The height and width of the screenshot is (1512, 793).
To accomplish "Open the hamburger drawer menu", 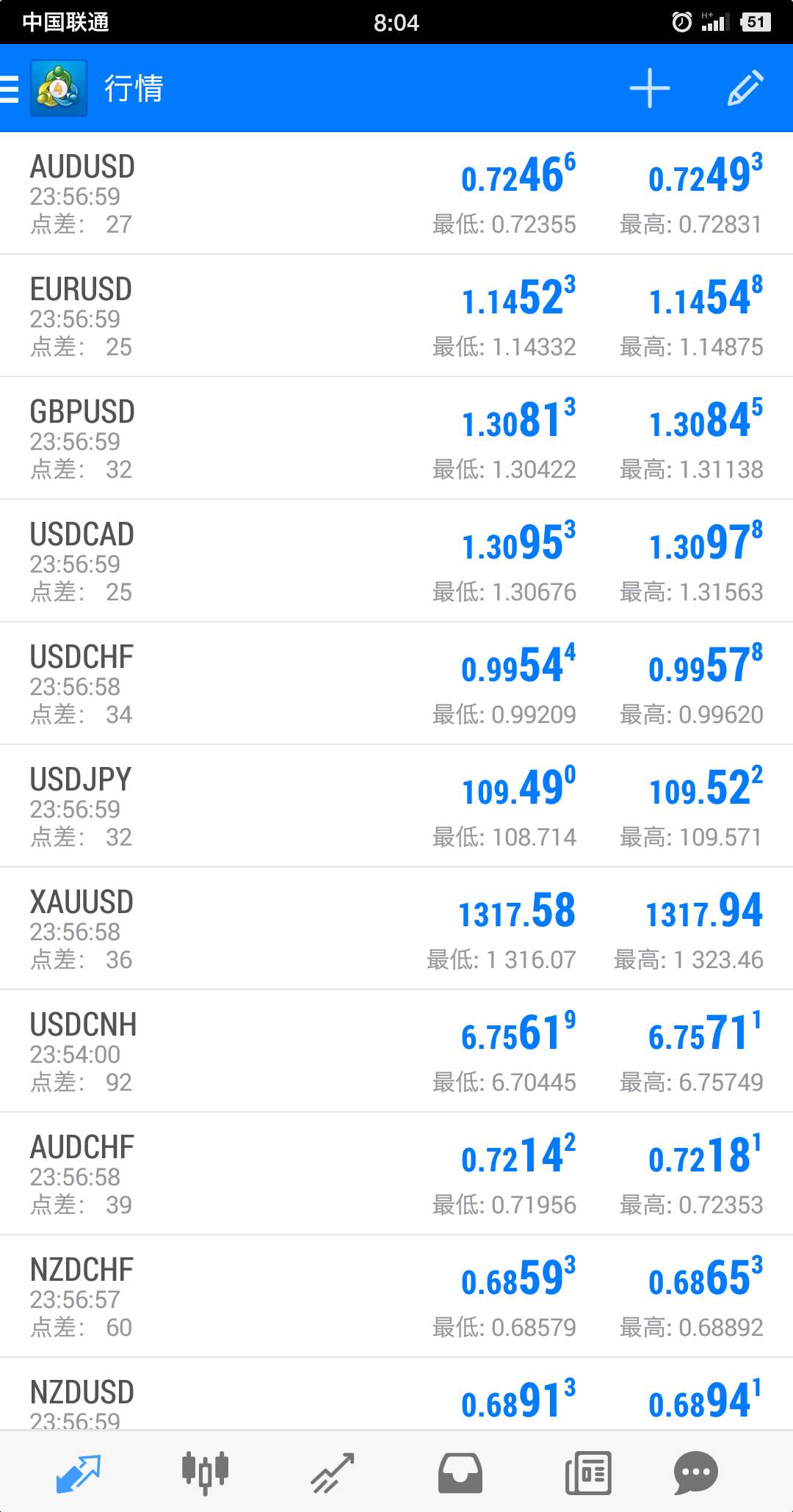I will pyautogui.click(x=10, y=88).
